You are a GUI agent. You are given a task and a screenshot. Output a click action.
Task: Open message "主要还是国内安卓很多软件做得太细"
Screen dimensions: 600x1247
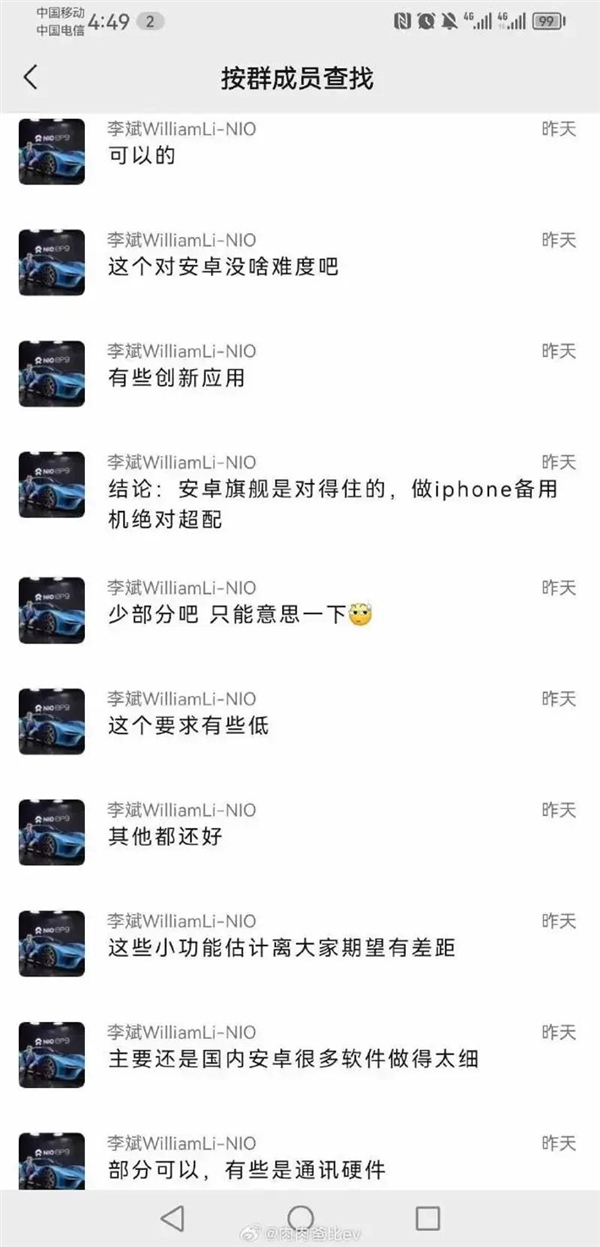pos(293,1058)
